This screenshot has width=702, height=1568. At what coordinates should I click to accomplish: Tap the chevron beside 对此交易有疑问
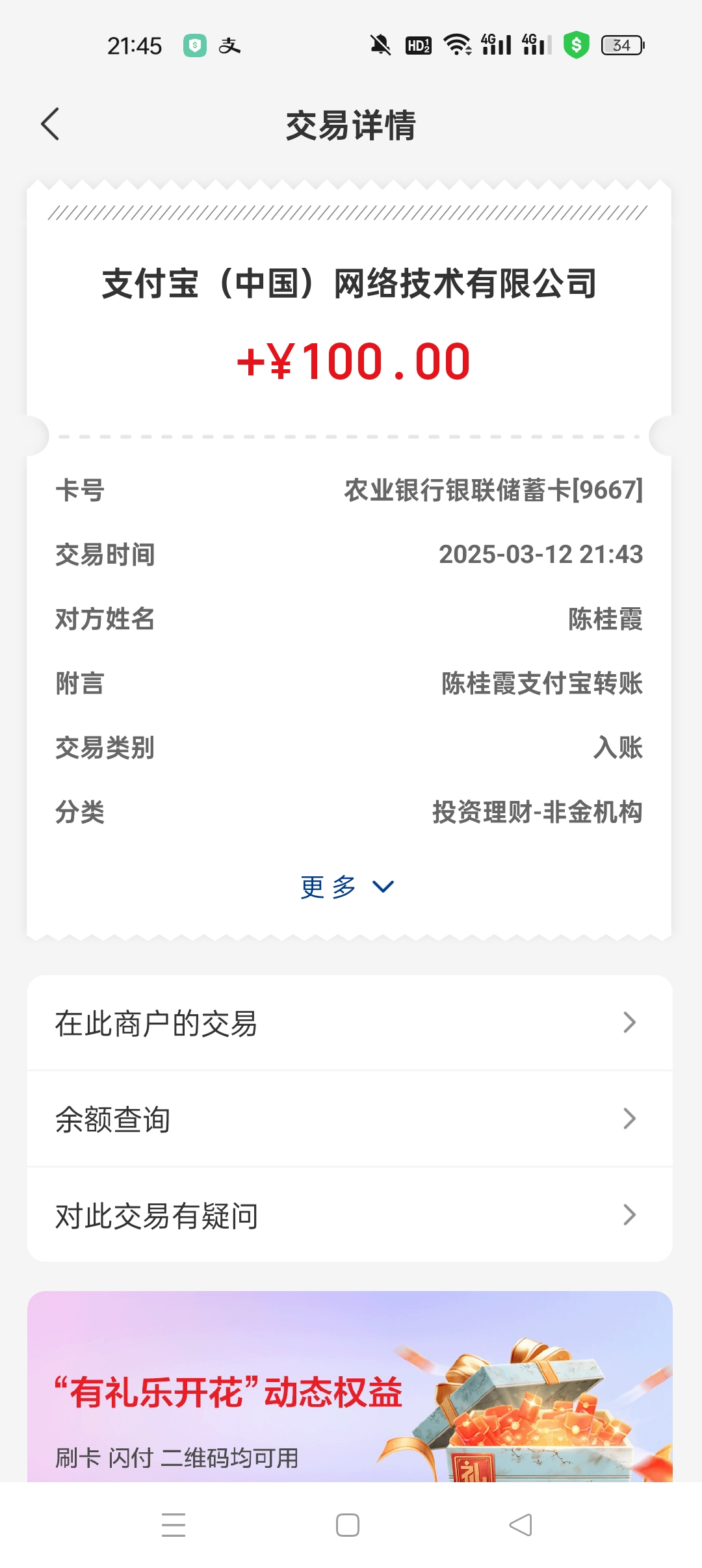click(x=629, y=1214)
